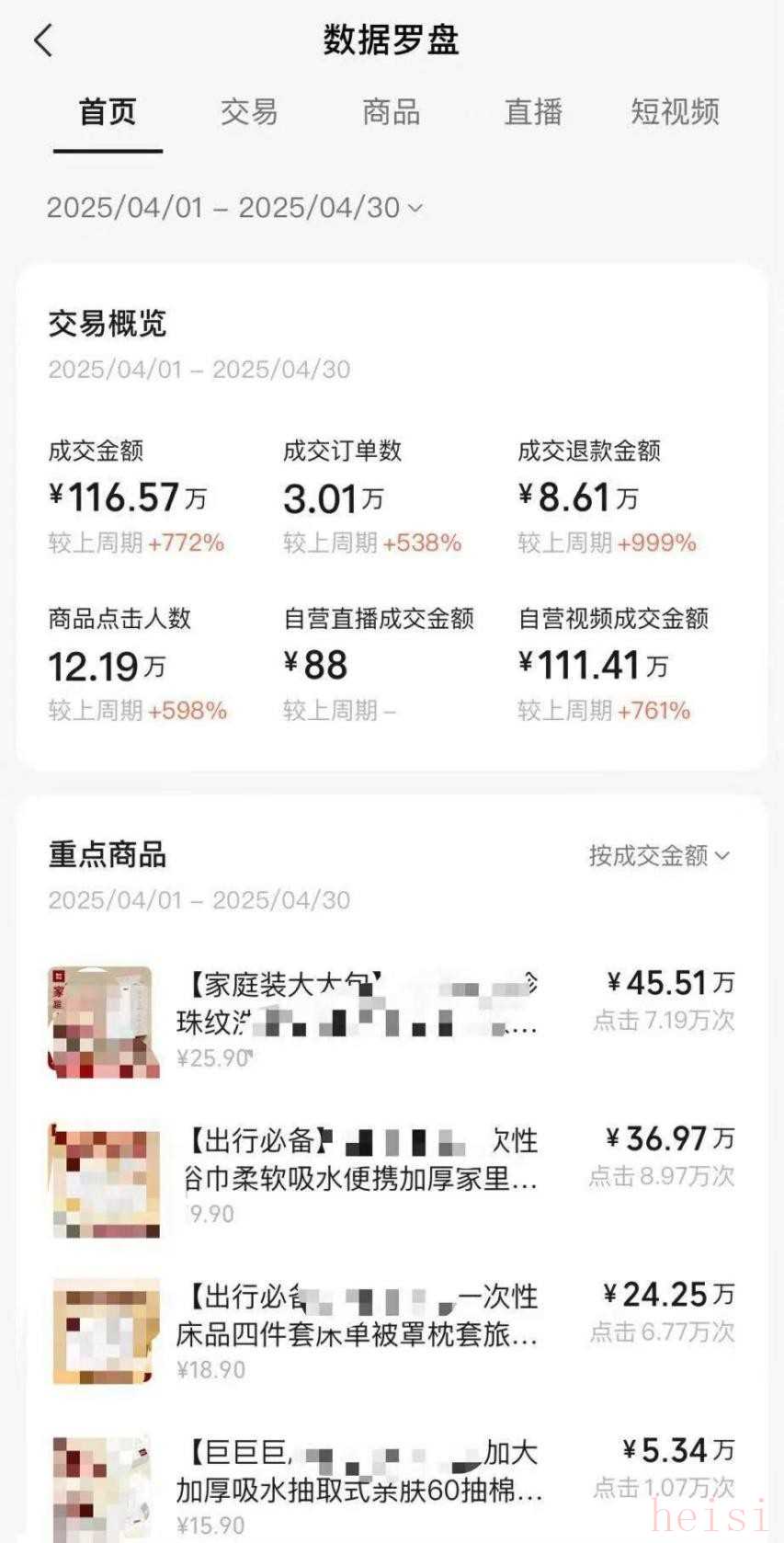Open the date range picker 2025/04/01 – 2025/04/30

click(x=234, y=208)
